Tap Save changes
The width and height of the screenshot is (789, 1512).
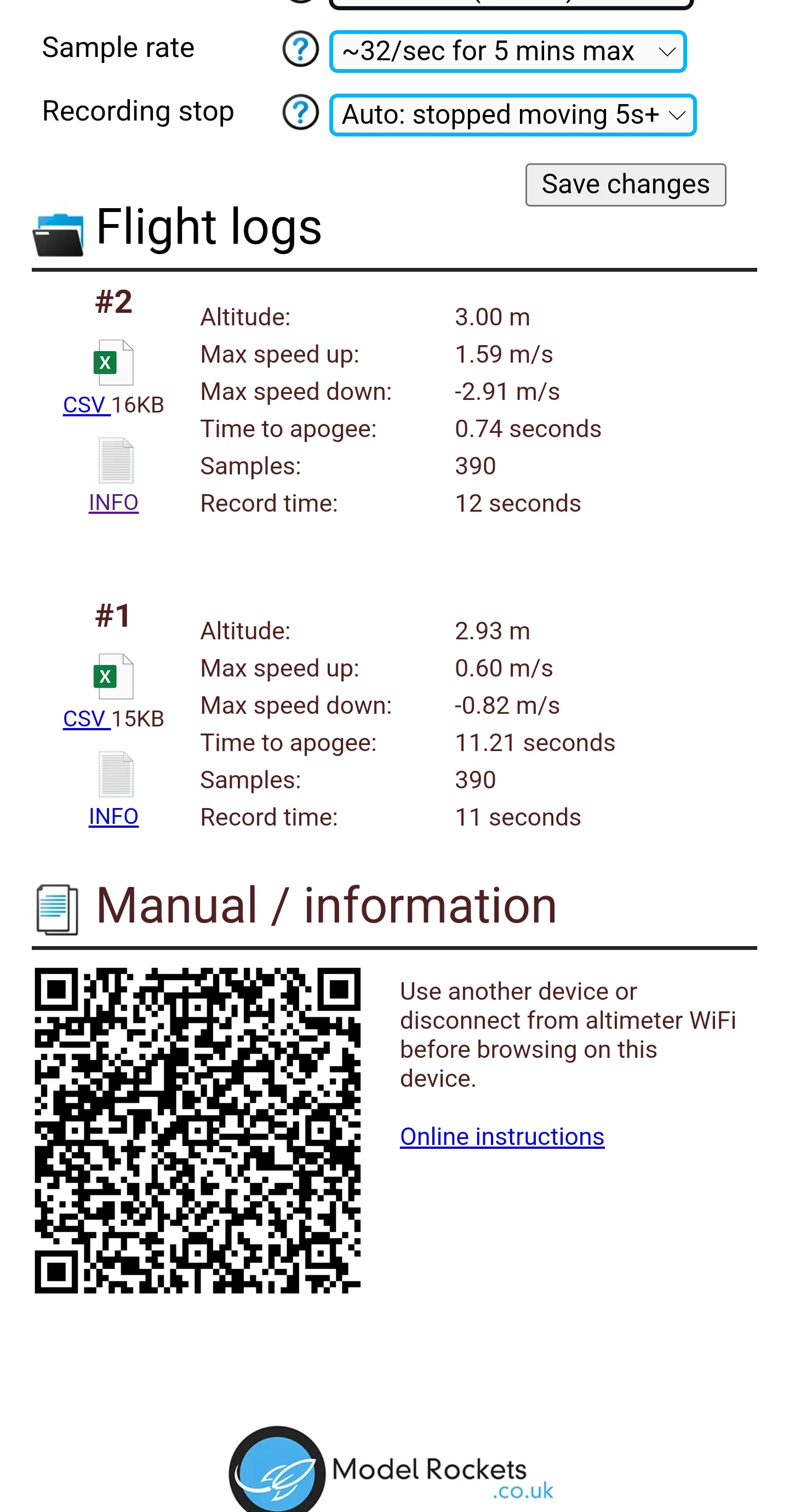(625, 185)
